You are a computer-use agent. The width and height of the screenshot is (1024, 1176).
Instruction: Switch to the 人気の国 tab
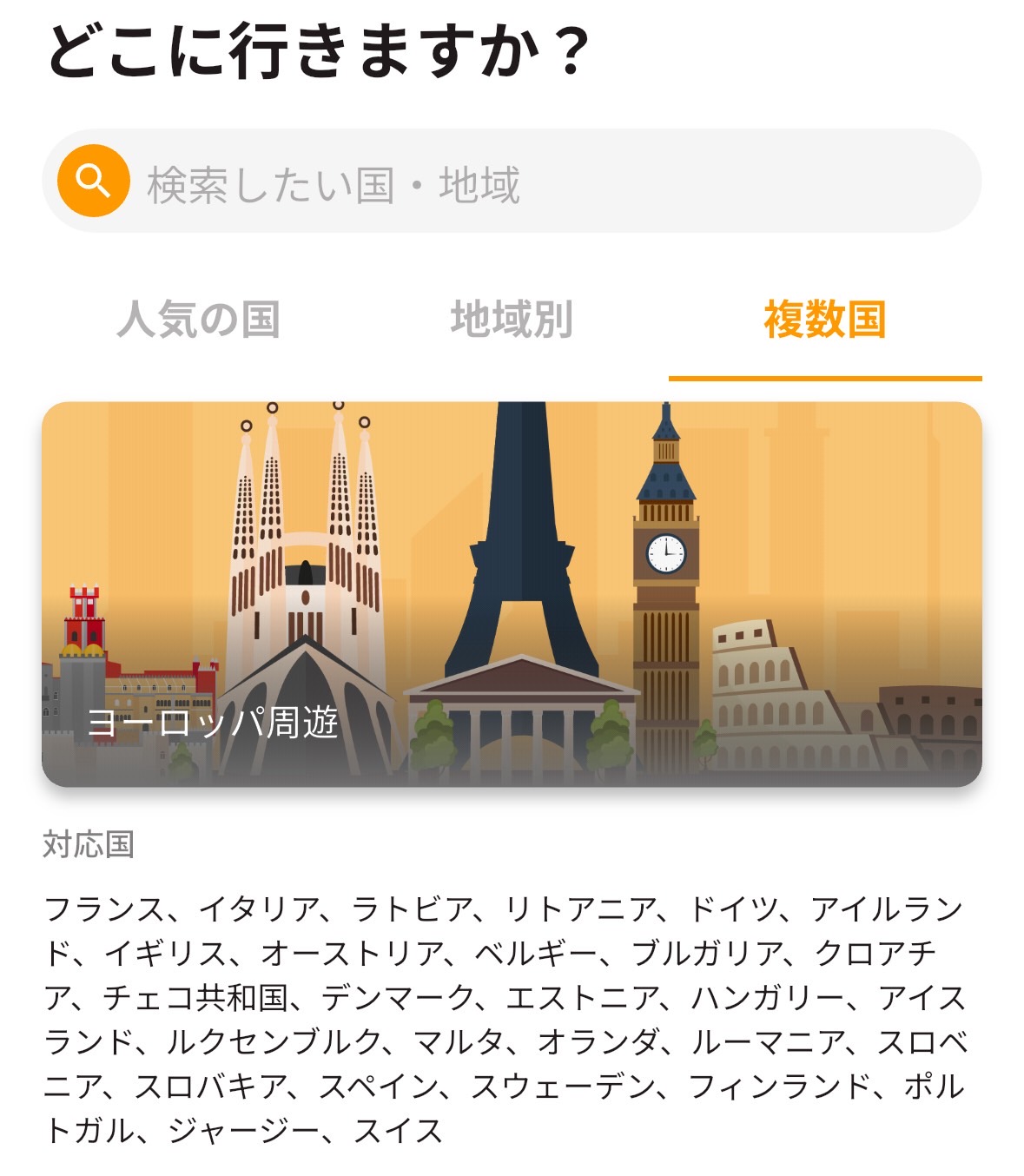click(x=199, y=320)
